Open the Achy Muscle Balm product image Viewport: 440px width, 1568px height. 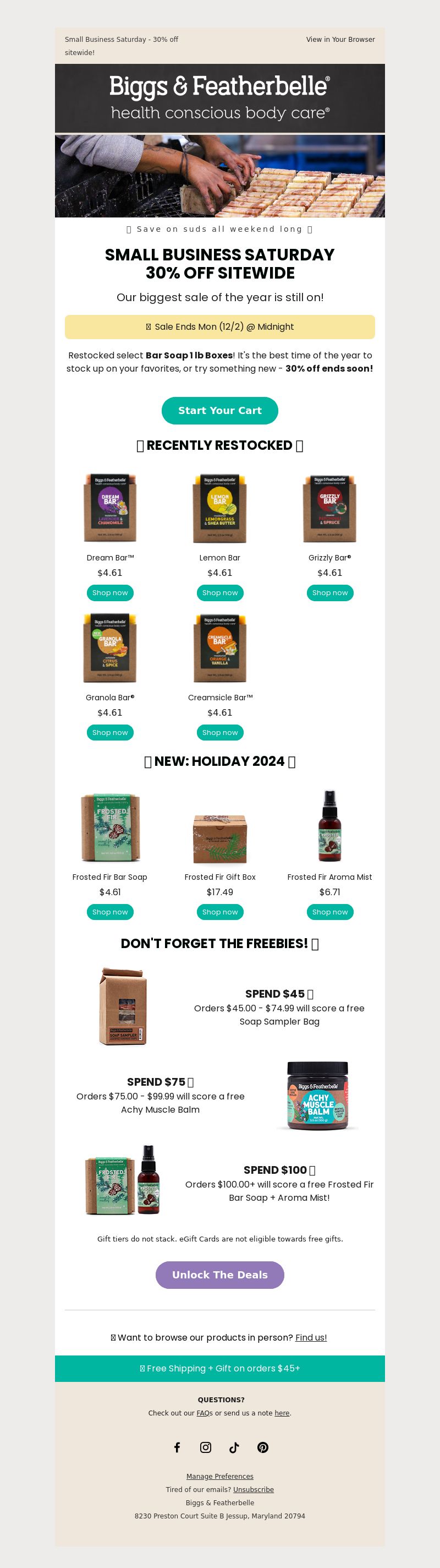tap(317, 1096)
